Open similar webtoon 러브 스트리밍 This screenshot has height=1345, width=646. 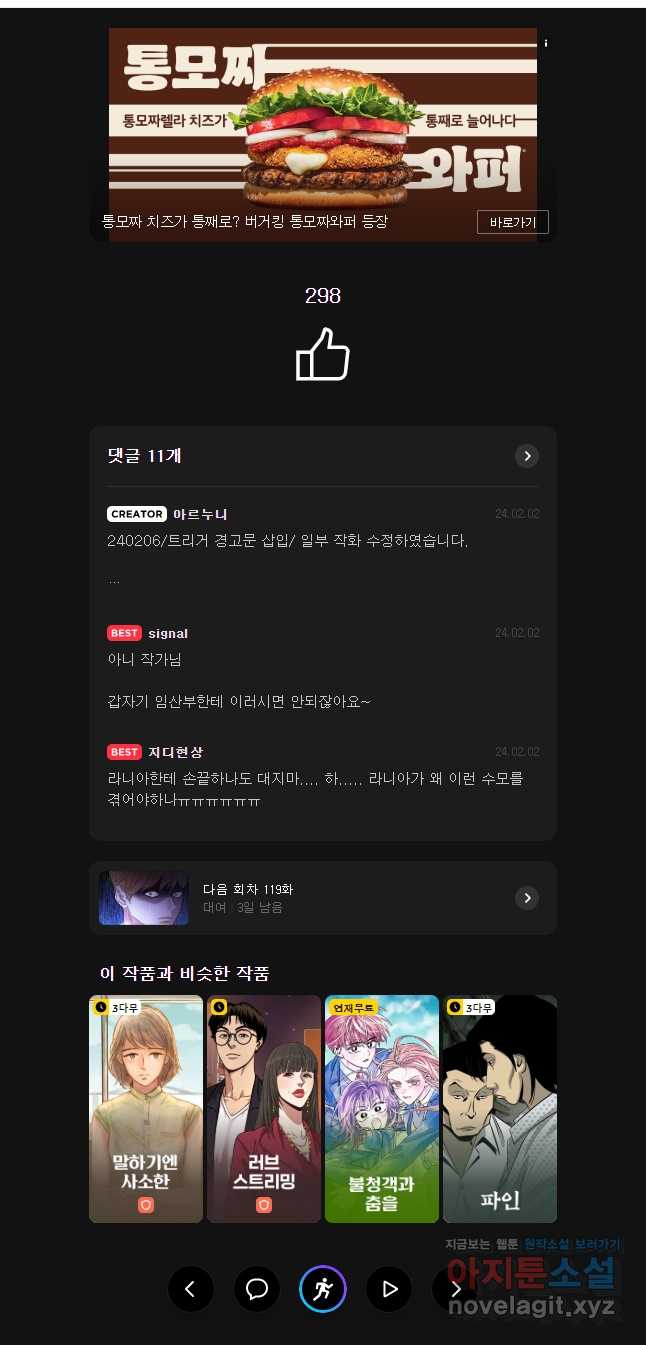click(264, 1108)
